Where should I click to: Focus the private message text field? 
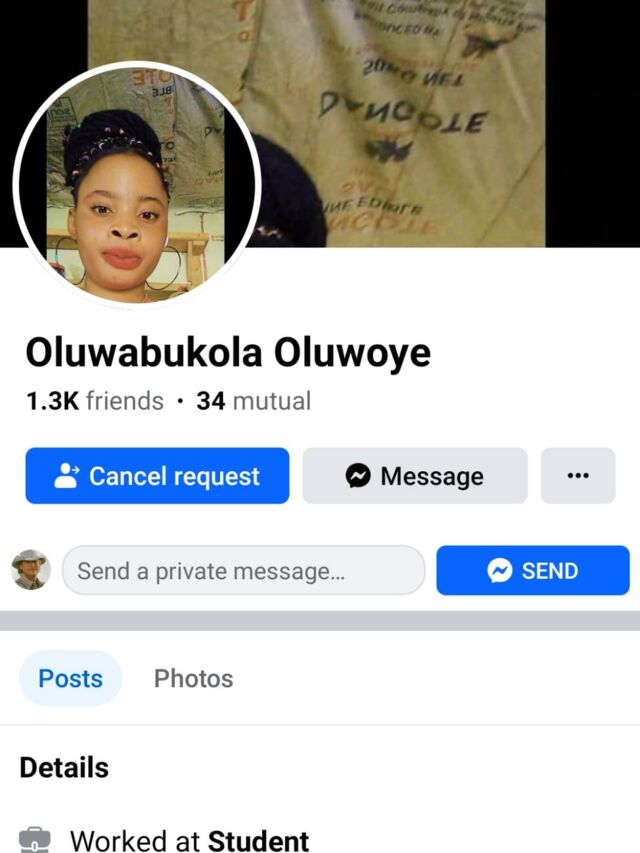(x=243, y=571)
